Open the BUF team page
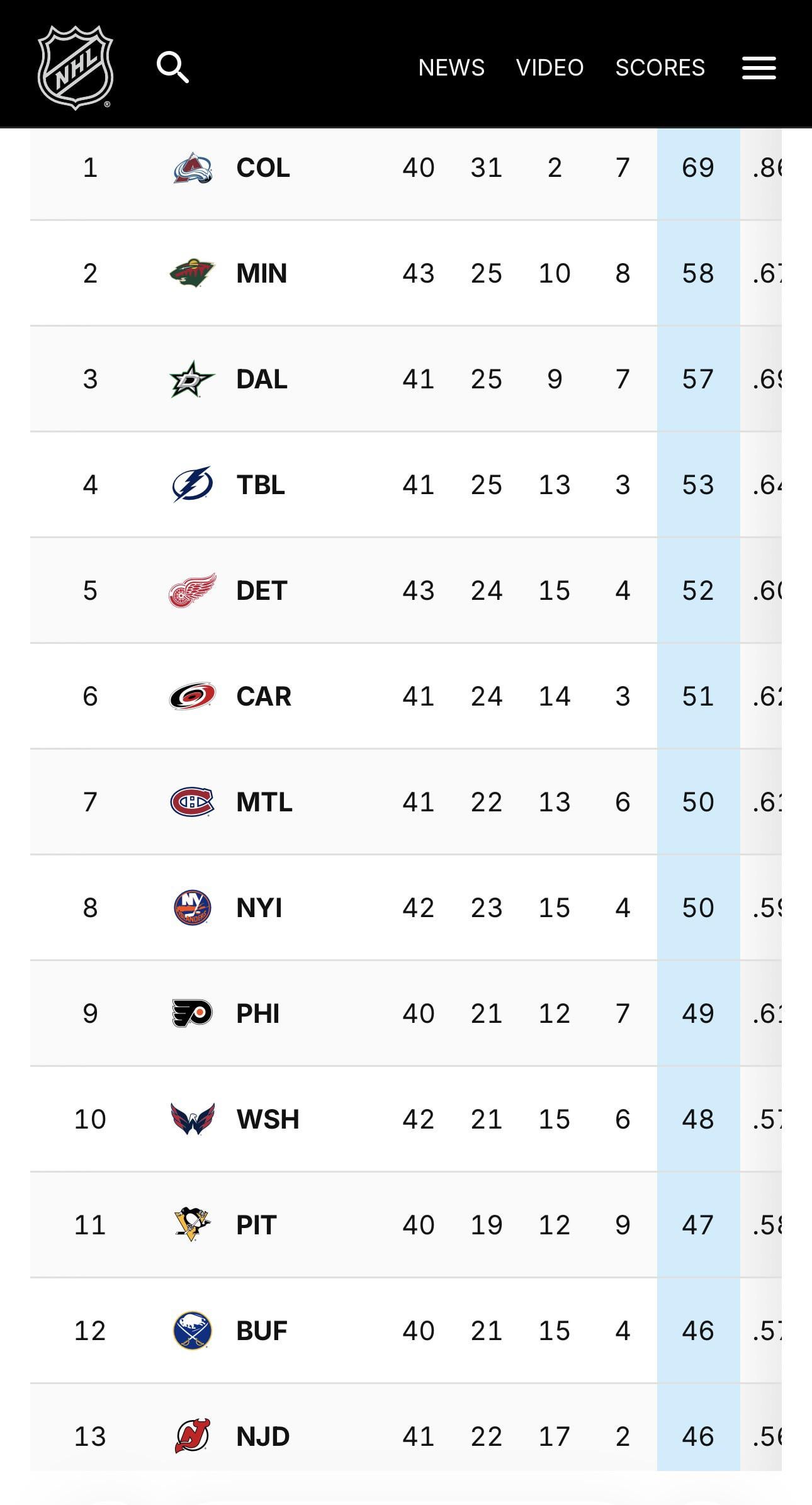 pyautogui.click(x=261, y=1331)
